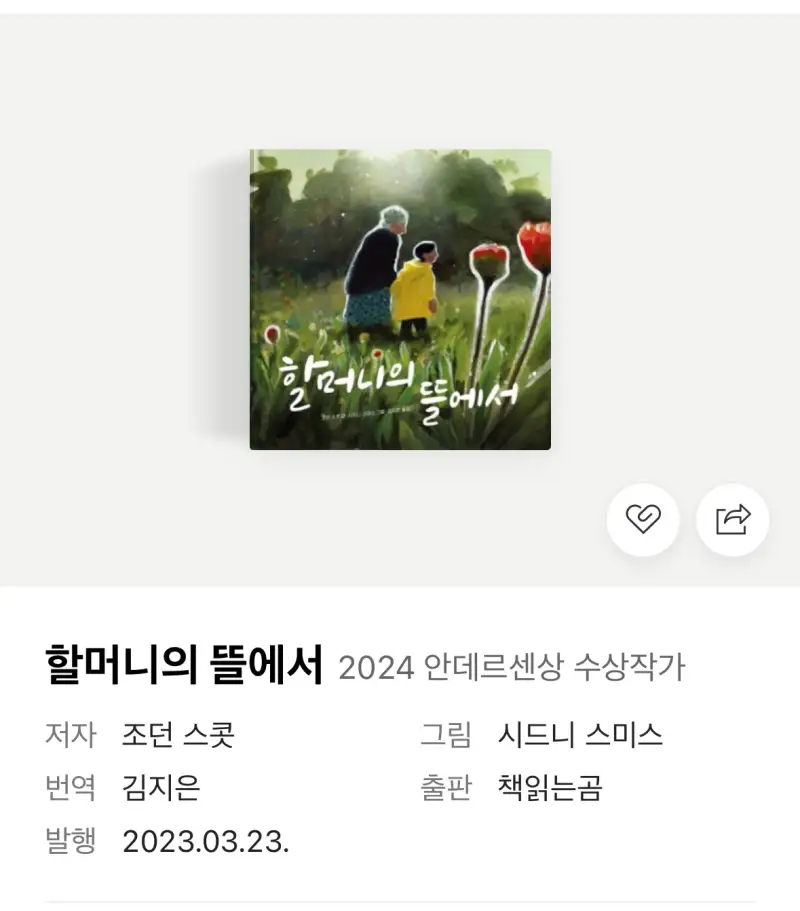Tap the 저자 field label
This screenshot has width=800, height=911.
tap(71, 732)
